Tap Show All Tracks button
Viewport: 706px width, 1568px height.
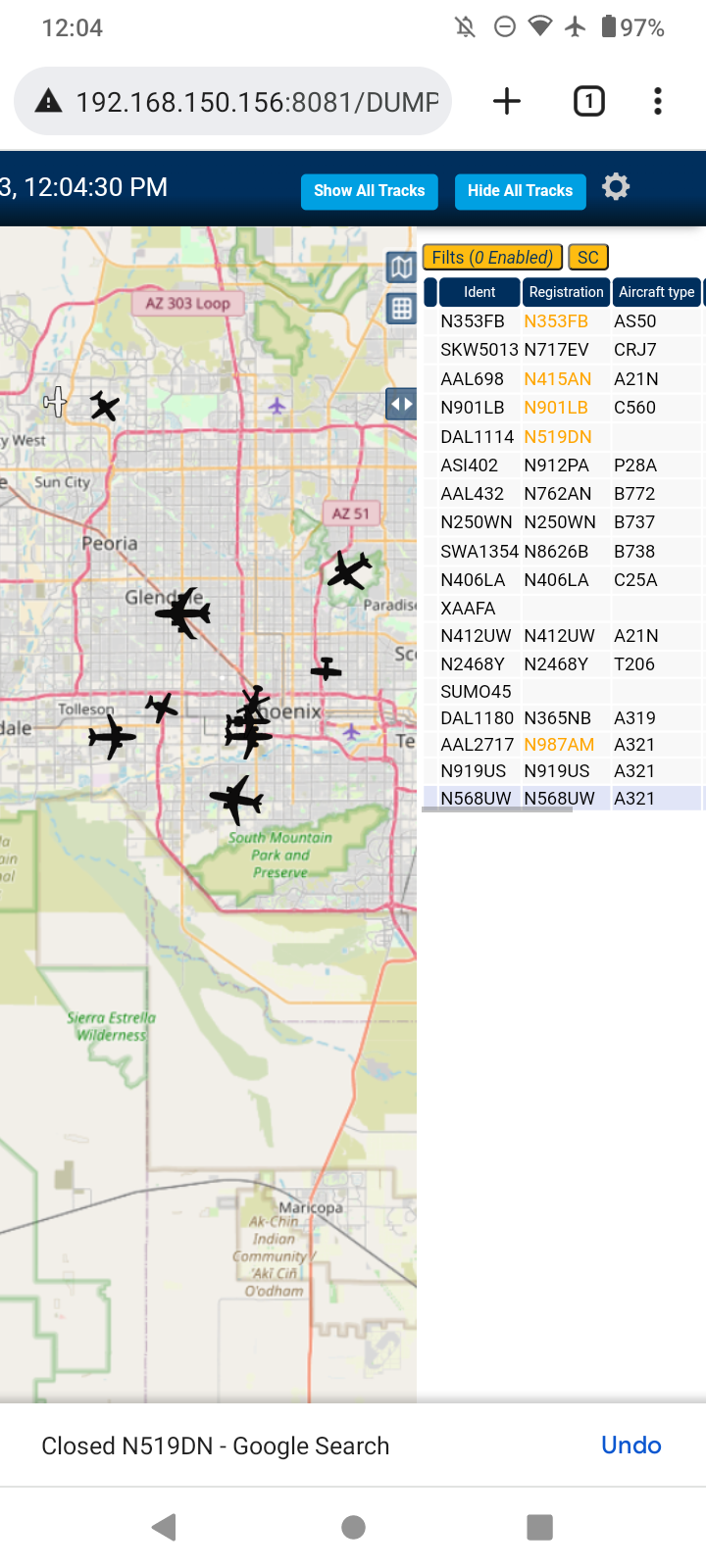coord(370,191)
